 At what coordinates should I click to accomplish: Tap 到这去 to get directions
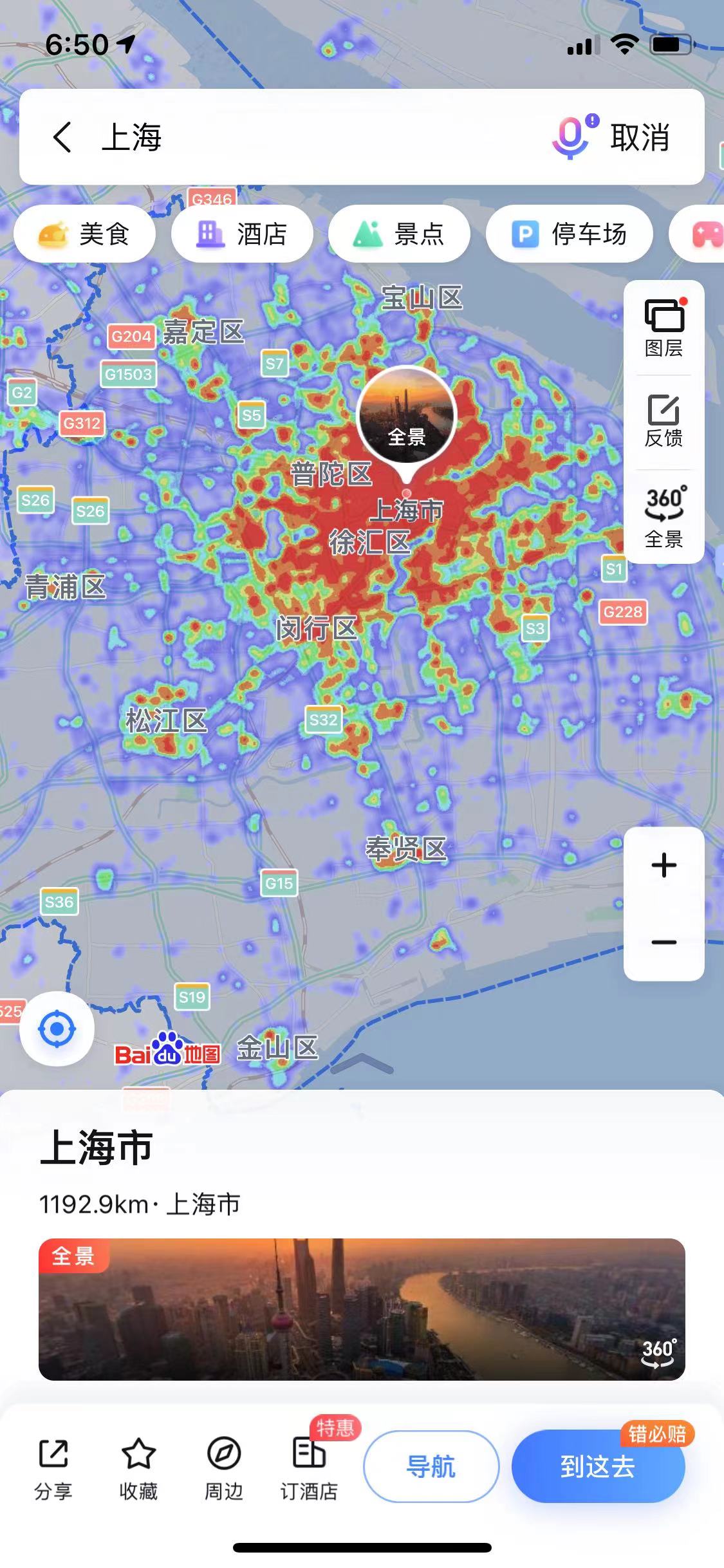pyautogui.click(x=598, y=1467)
